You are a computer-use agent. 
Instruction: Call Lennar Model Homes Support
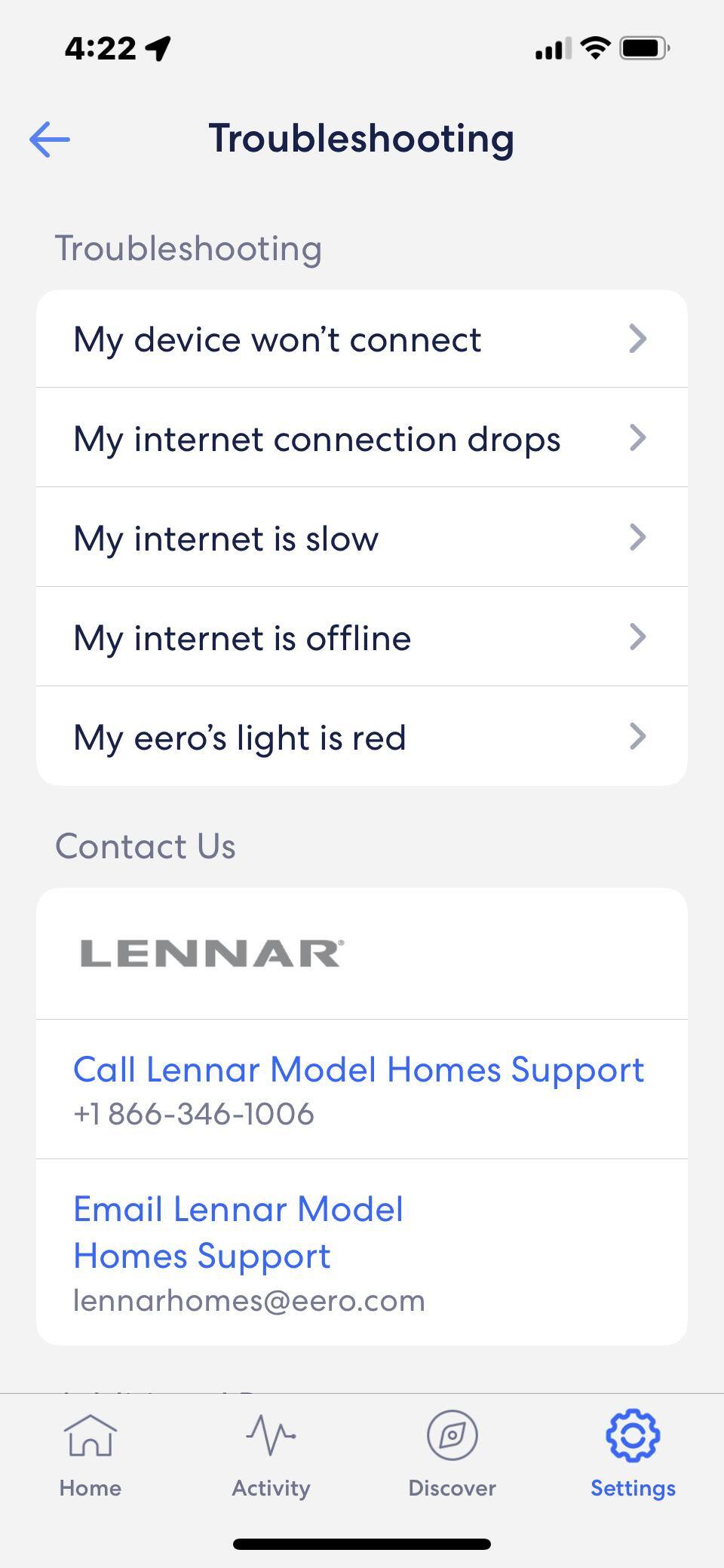(x=359, y=1088)
